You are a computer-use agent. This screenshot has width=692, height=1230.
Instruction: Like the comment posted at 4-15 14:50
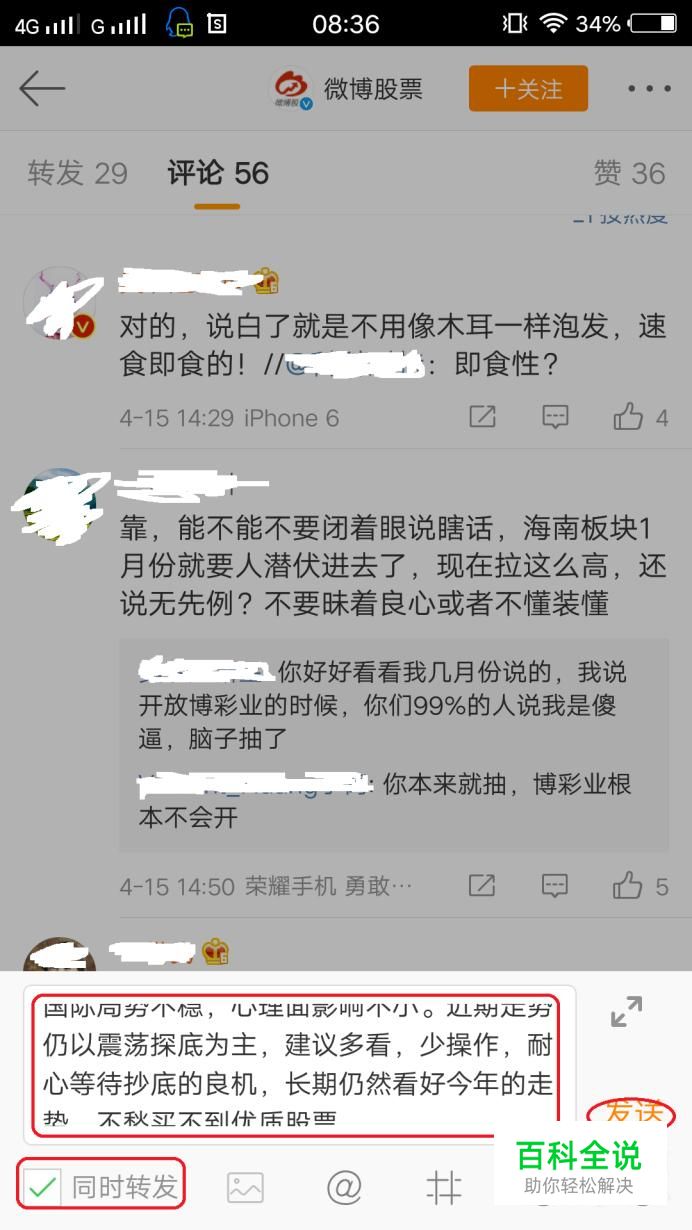click(x=641, y=885)
